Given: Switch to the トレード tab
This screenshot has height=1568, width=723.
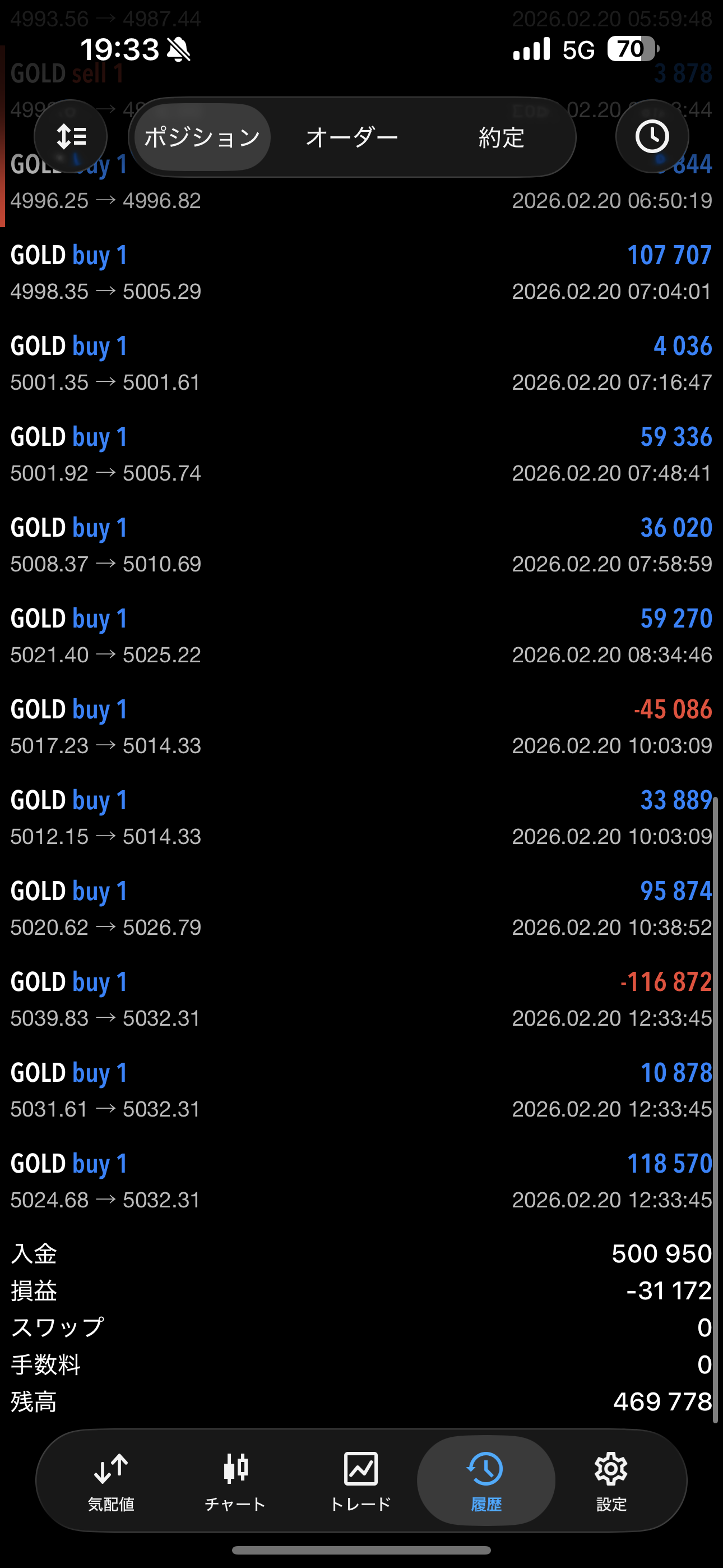Looking at the screenshot, I should coord(361,1481).
